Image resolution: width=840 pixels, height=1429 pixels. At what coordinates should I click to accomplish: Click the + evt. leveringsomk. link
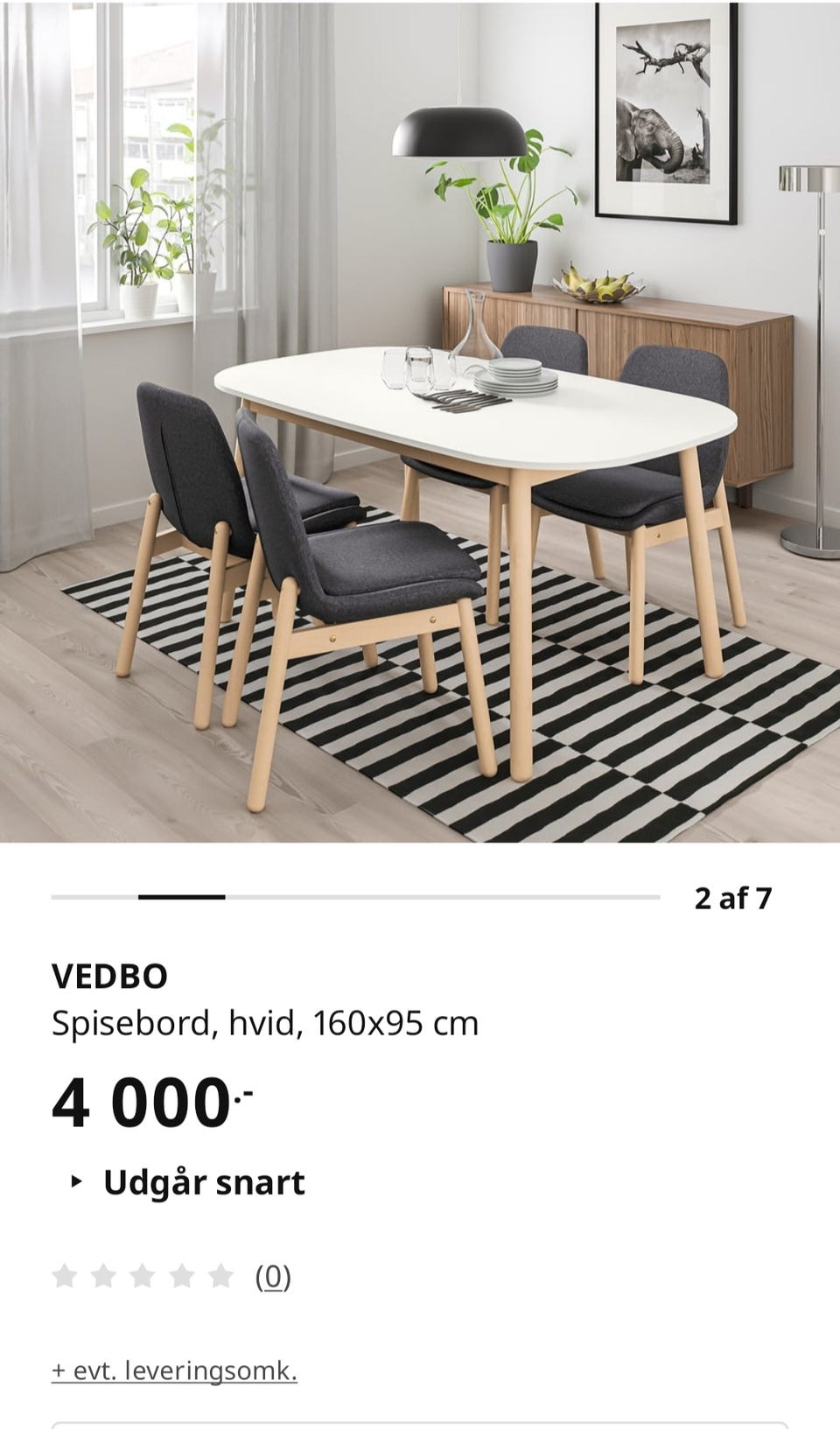click(x=175, y=1370)
